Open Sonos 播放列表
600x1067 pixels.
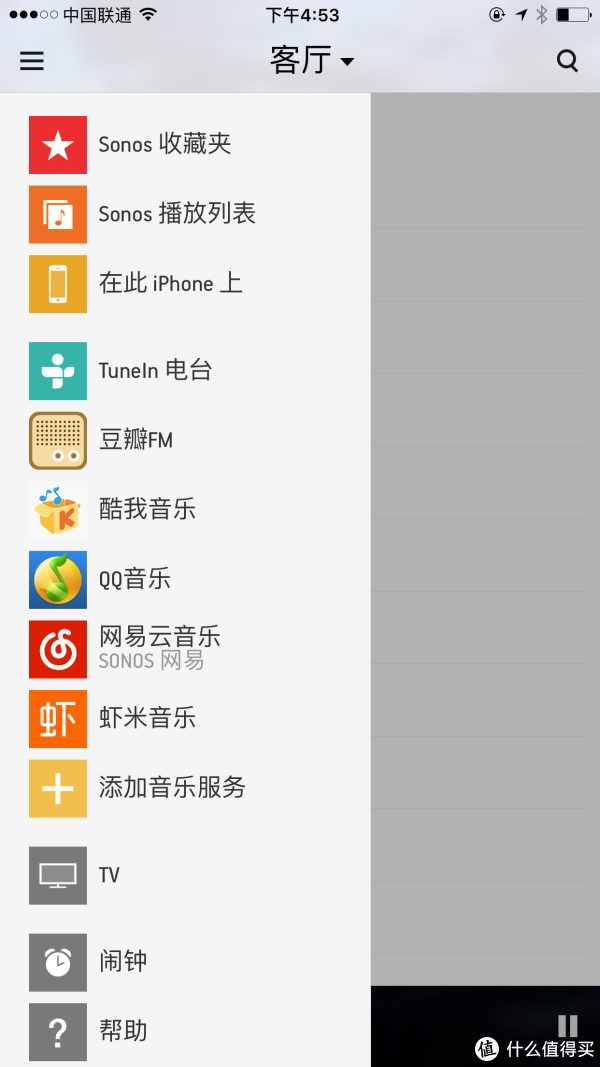click(176, 214)
